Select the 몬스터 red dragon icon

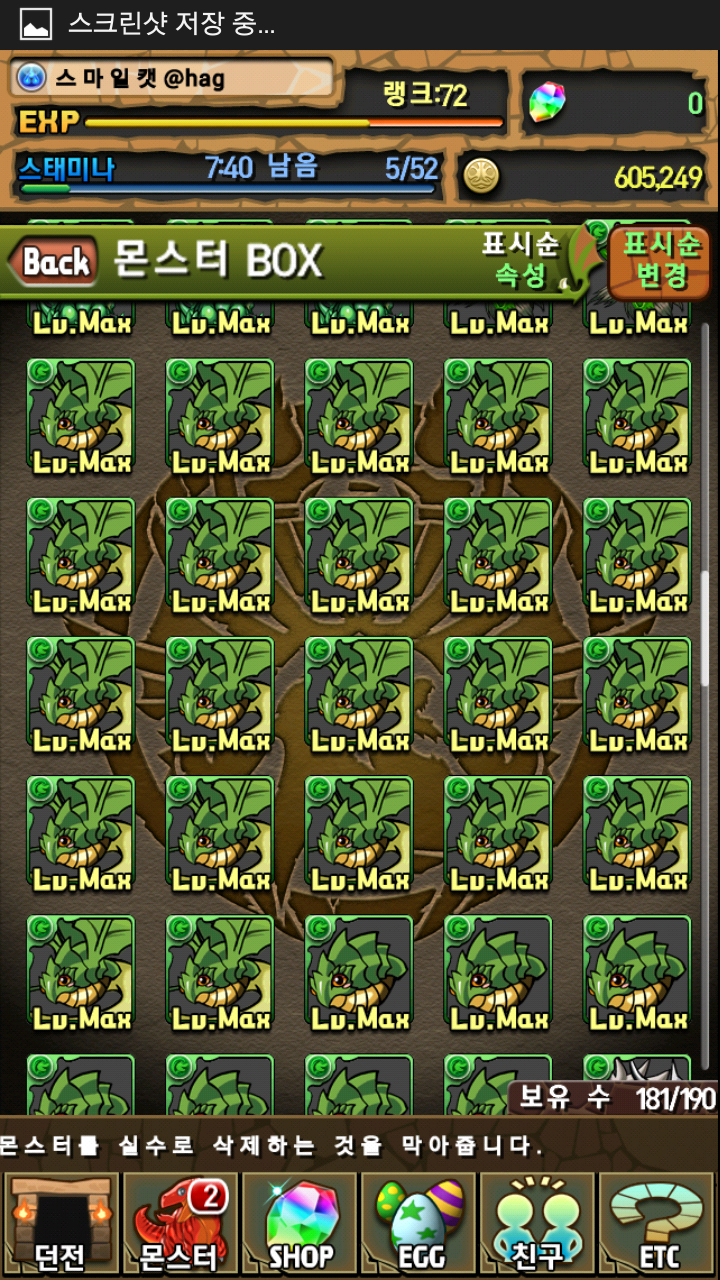pos(182,1222)
